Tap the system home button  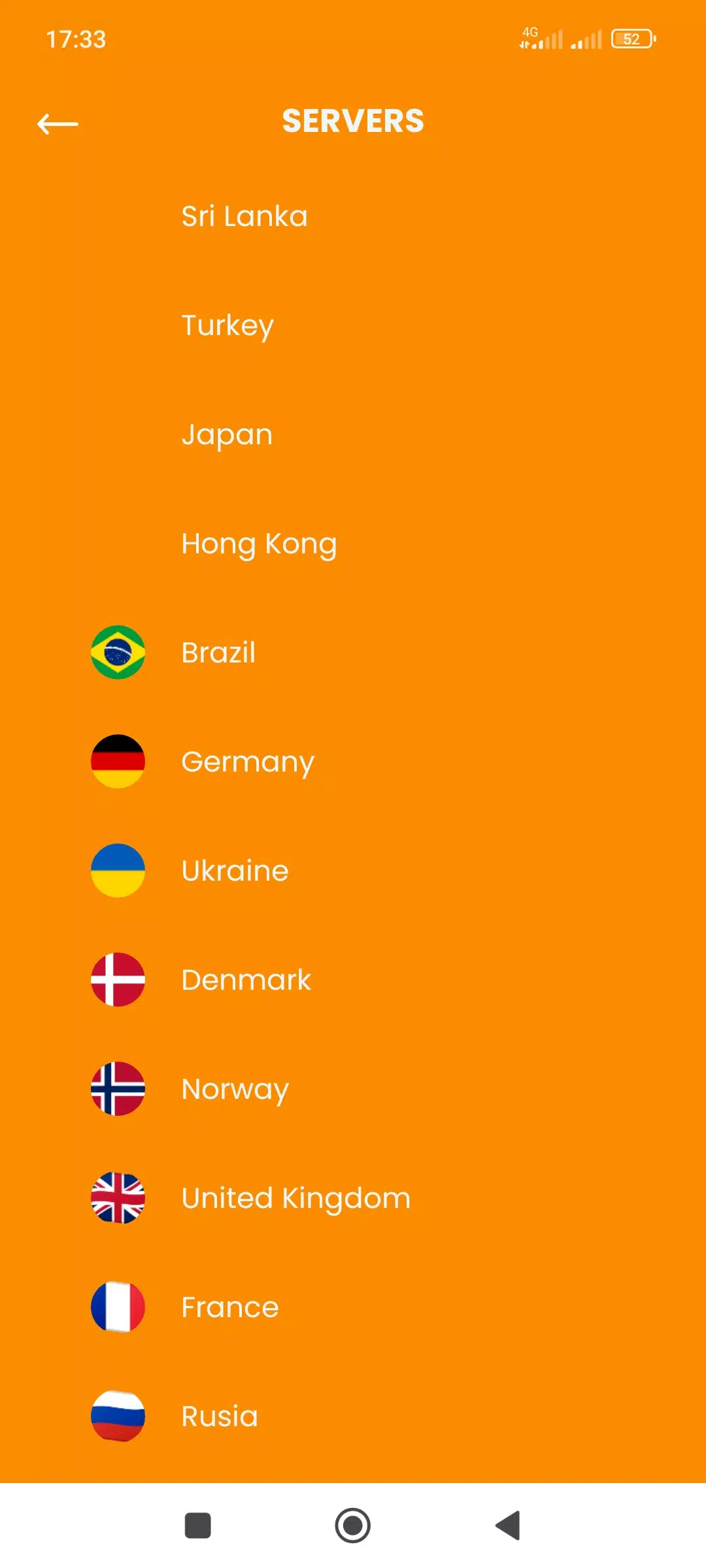[x=353, y=1526]
